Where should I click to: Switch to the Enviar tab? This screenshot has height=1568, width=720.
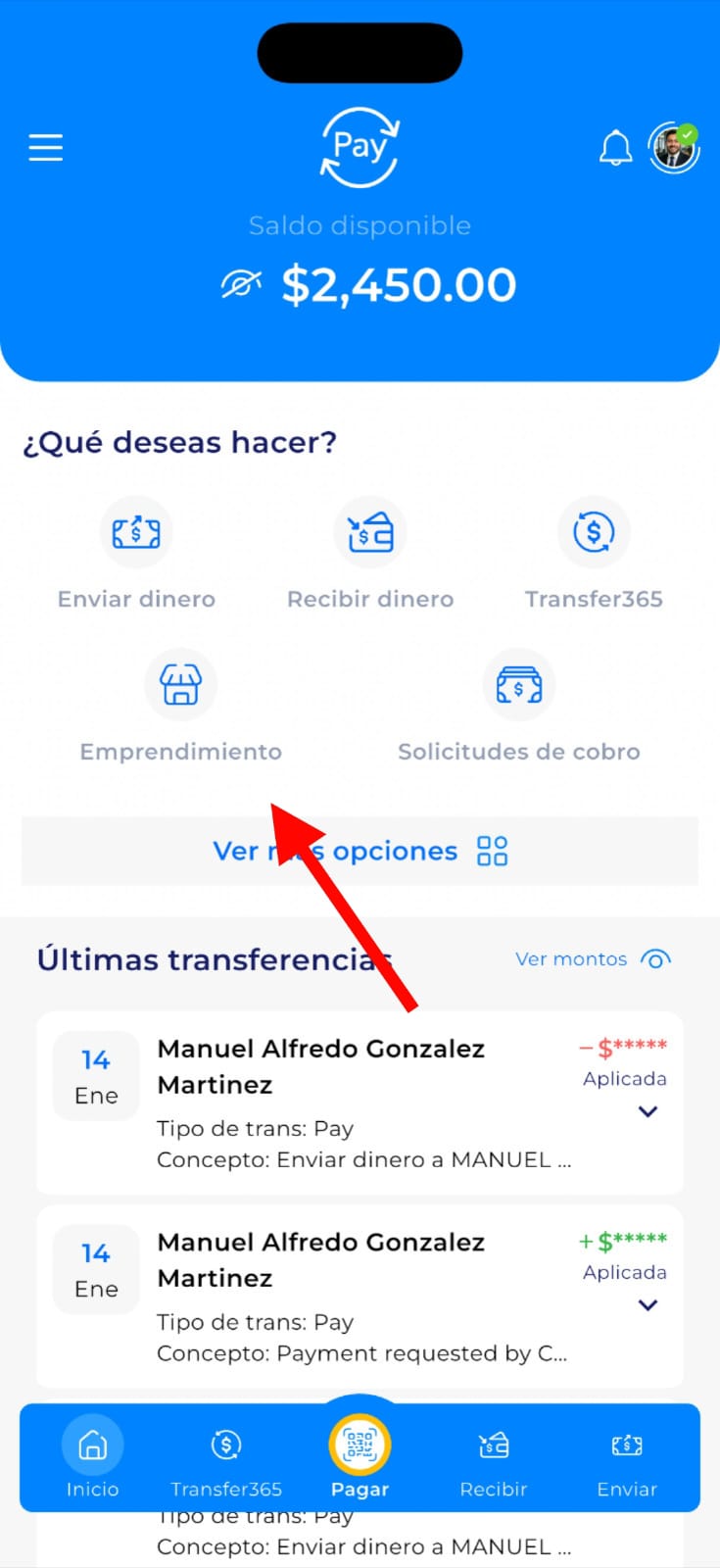tap(627, 1456)
